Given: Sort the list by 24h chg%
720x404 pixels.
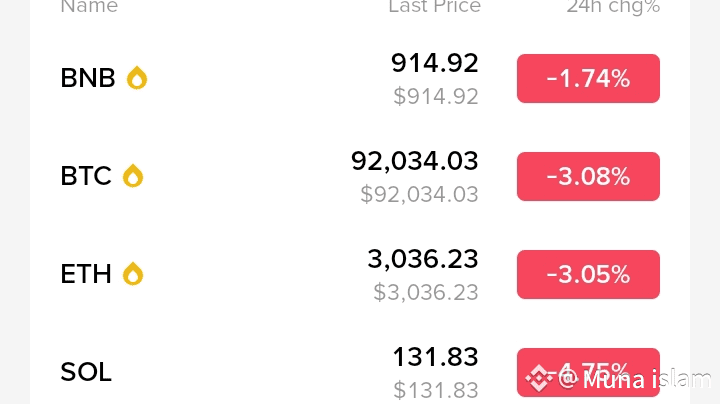Looking at the screenshot, I should point(613,7).
